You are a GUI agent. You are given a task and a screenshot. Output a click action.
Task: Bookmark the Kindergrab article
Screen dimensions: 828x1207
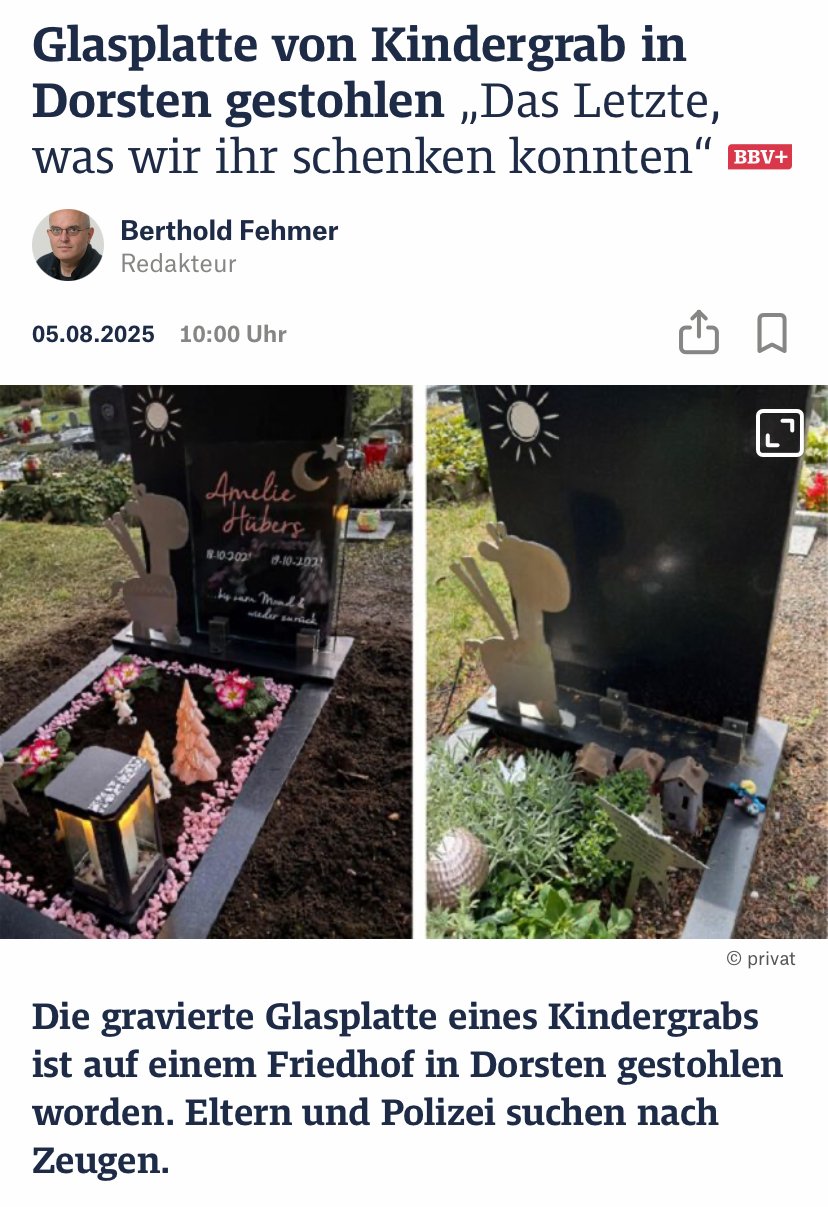pyautogui.click(x=771, y=333)
